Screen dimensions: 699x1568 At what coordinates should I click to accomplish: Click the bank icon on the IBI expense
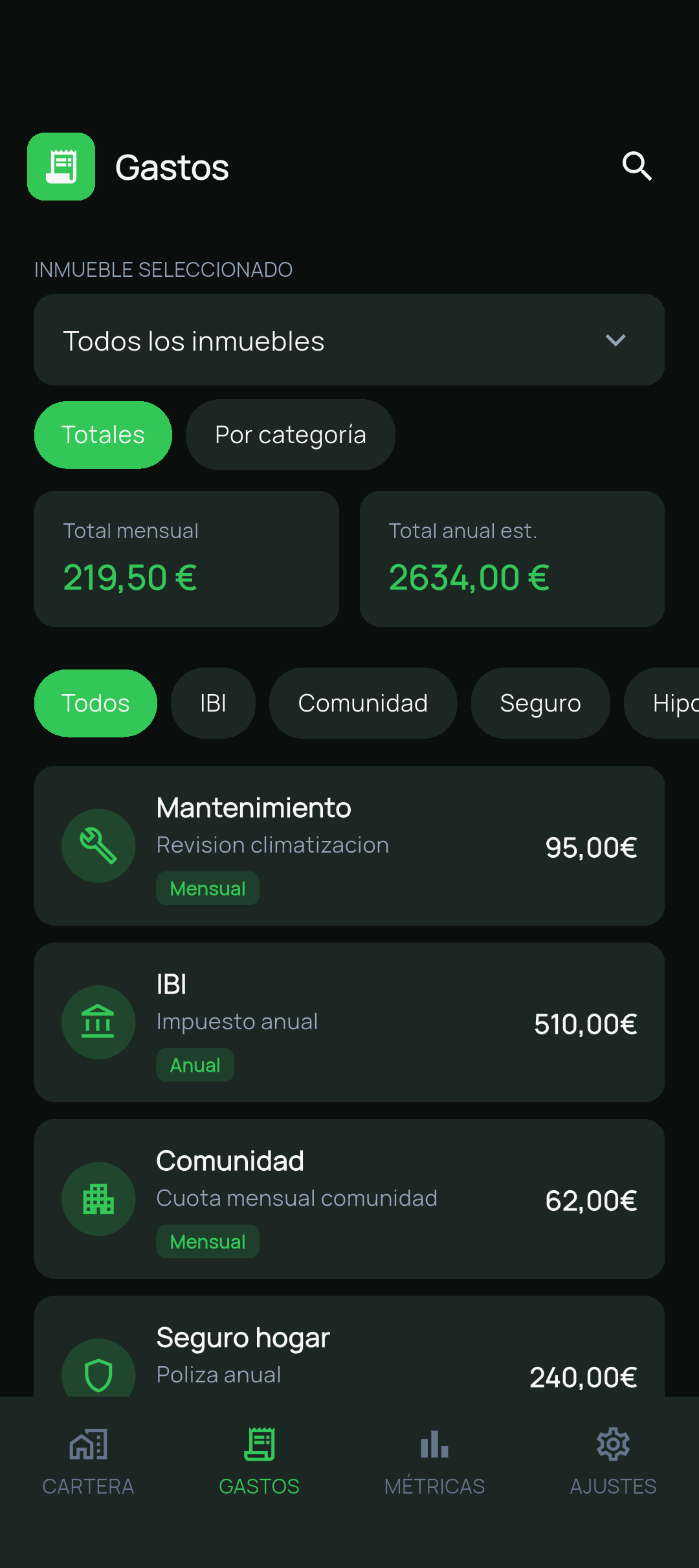pyautogui.click(x=98, y=1022)
